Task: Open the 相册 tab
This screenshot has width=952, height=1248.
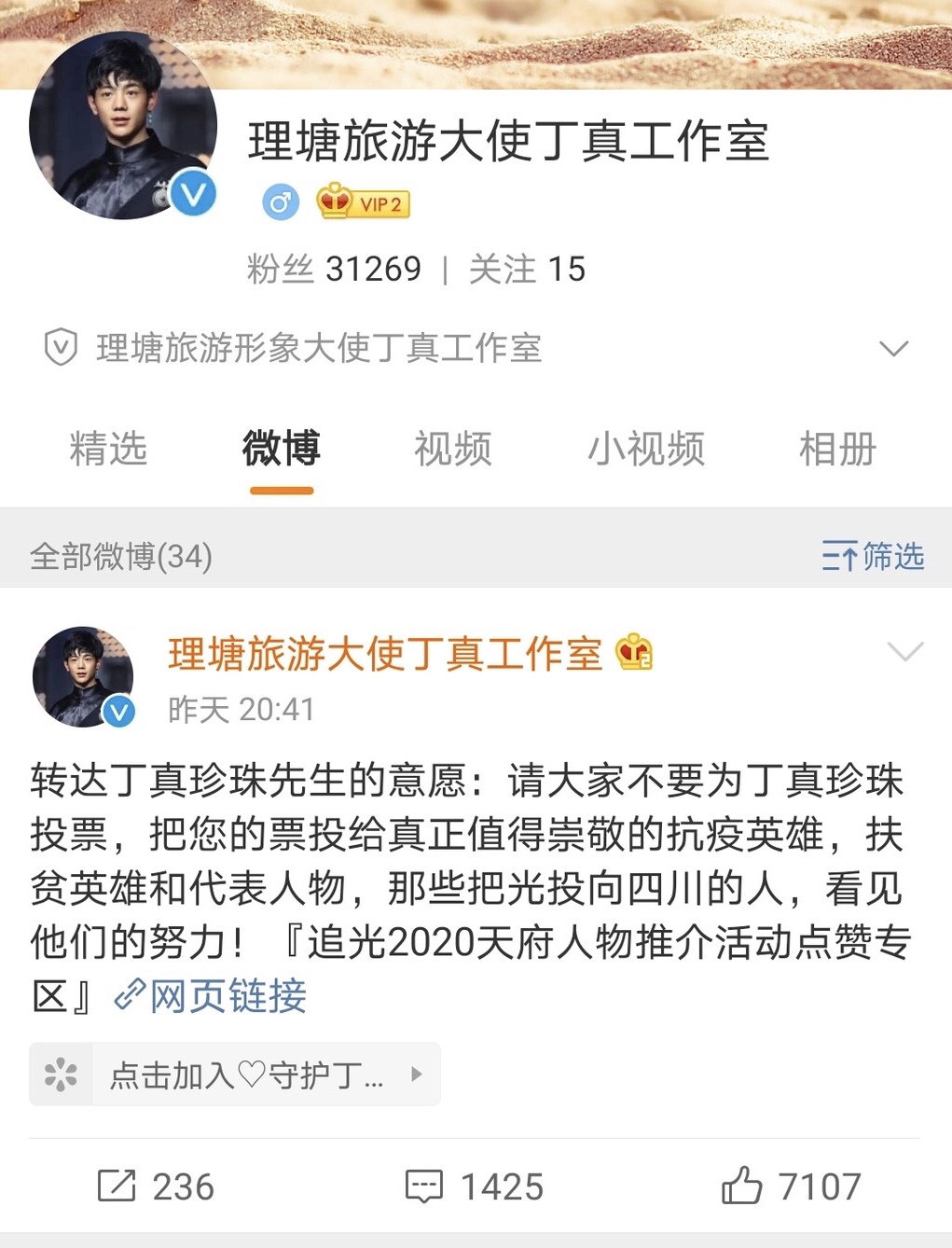Action: 837,450
